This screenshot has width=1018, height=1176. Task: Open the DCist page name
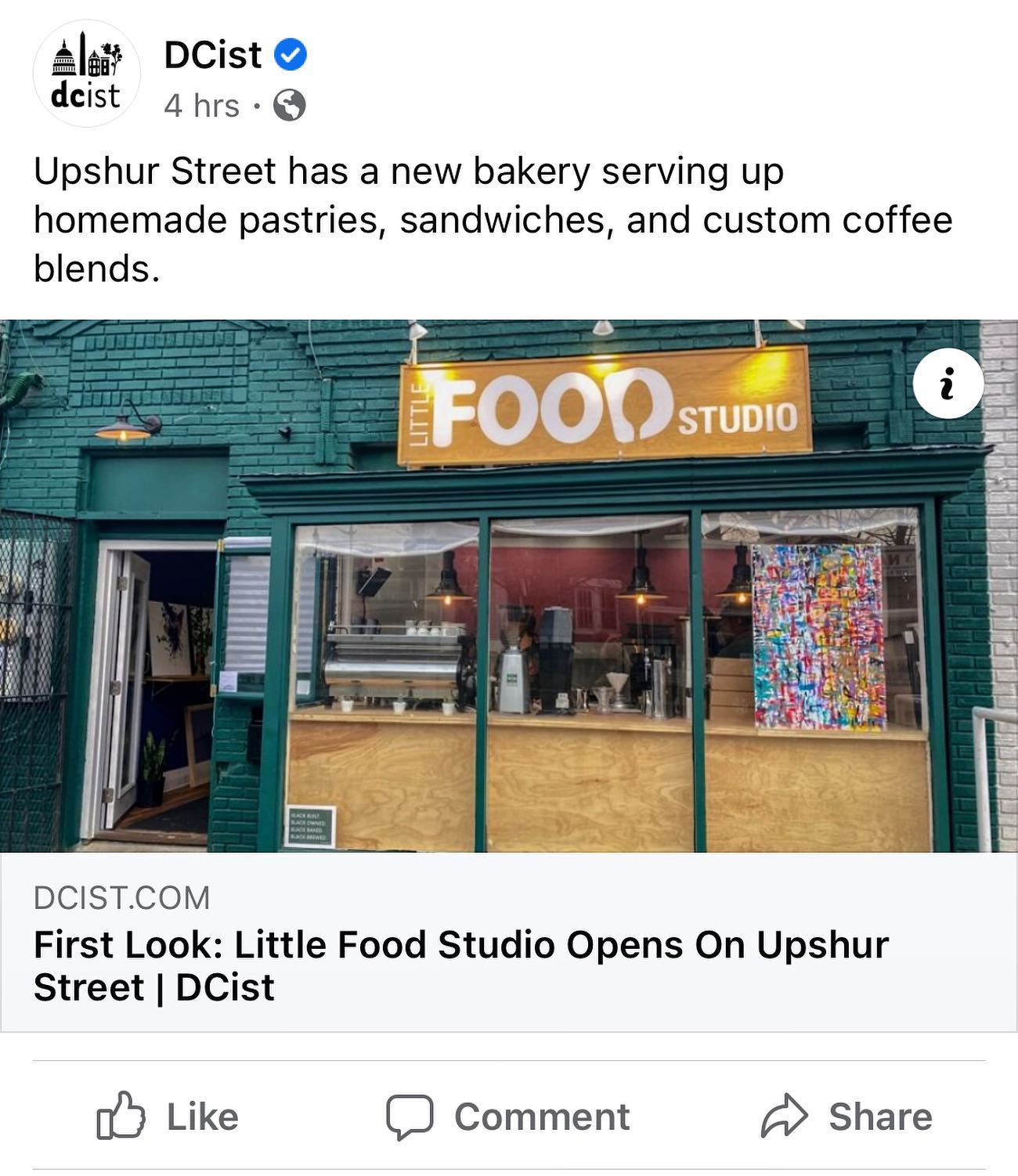(212, 55)
